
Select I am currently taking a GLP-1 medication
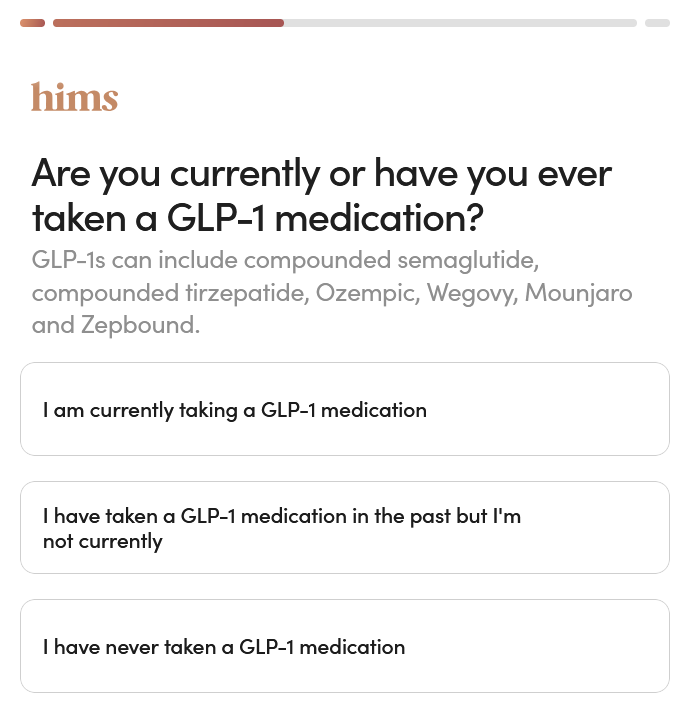point(344,410)
